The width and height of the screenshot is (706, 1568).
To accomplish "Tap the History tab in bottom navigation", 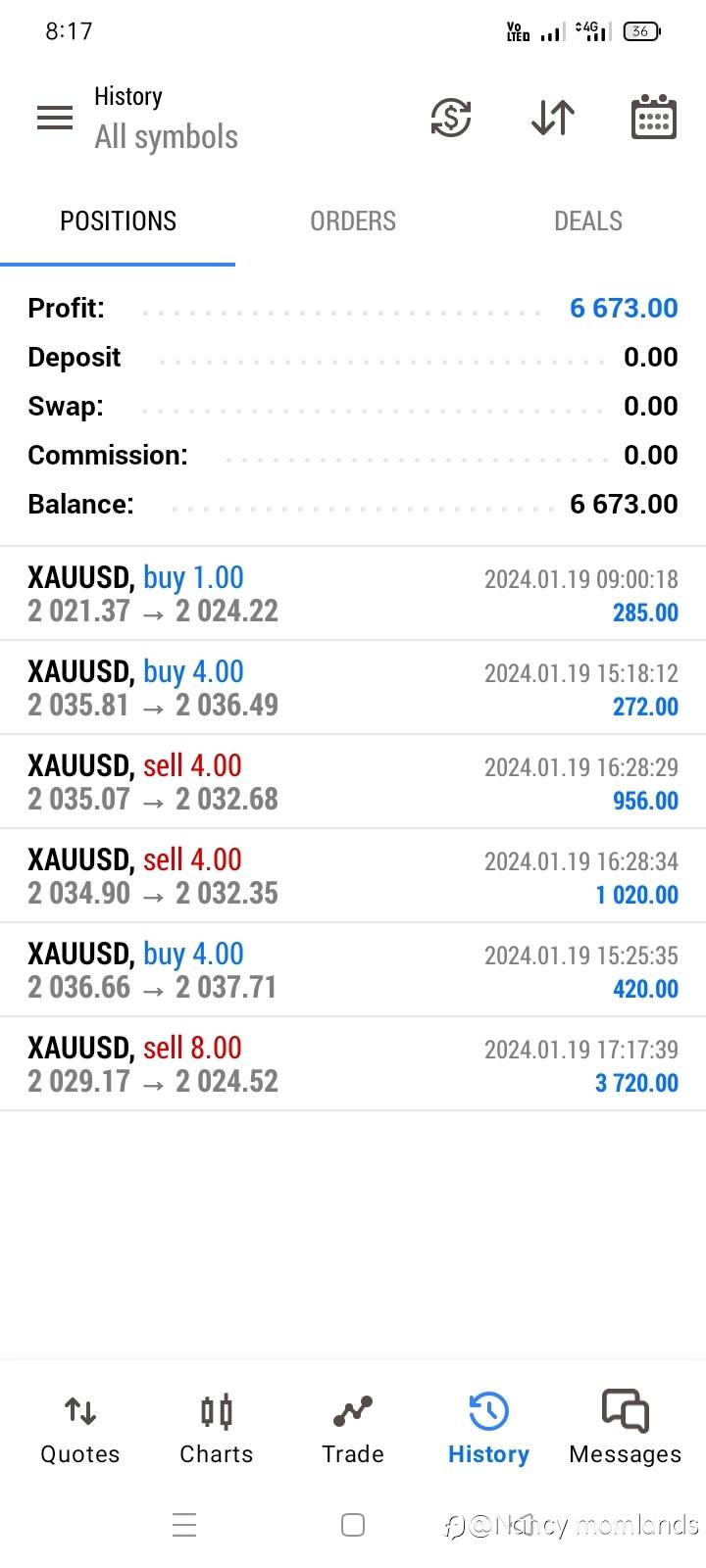I will [x=488, y=1429].
